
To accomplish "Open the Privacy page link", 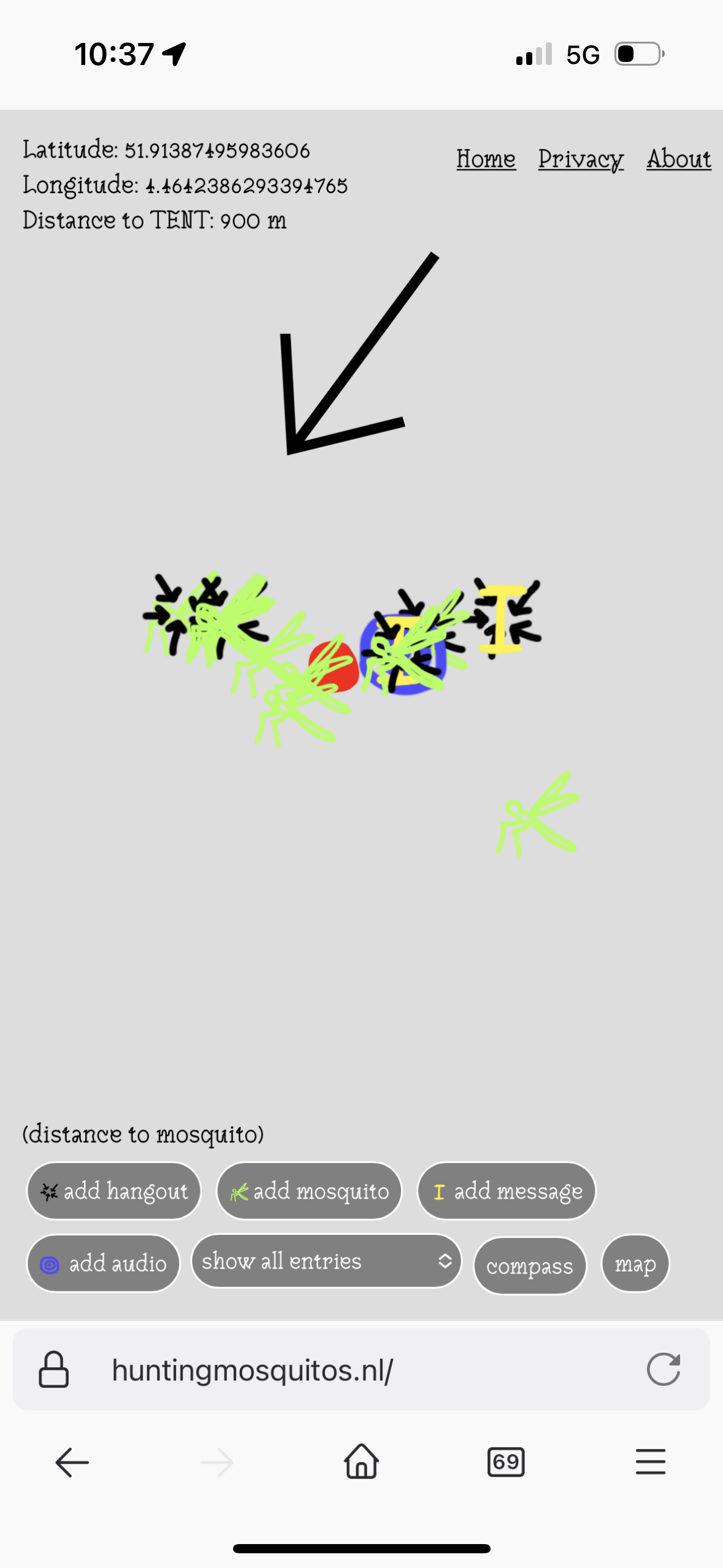I will 581,159.
